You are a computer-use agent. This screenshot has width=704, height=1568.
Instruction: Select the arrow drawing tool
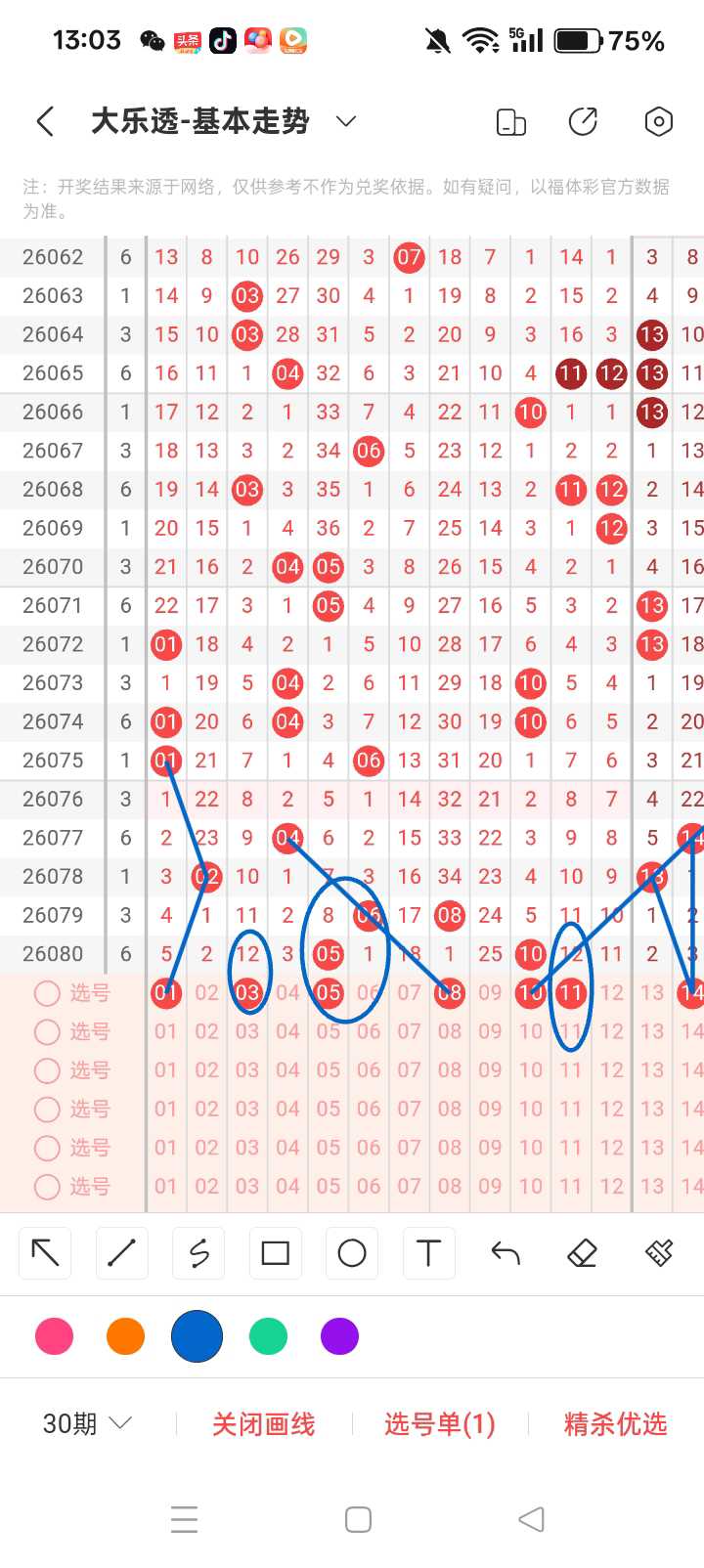(x=46, y=1252)
